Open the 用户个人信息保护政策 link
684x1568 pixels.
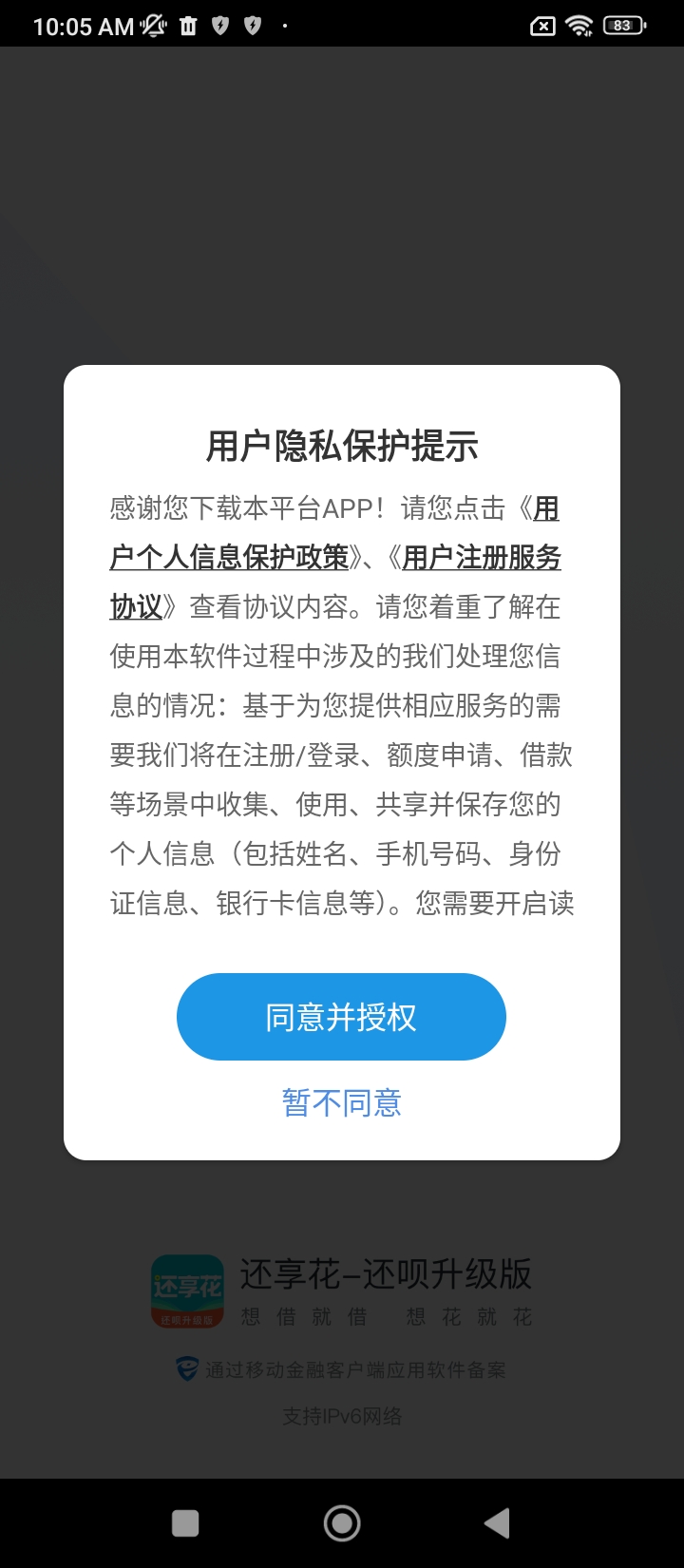pyautogui.click(x=230, y=558)
